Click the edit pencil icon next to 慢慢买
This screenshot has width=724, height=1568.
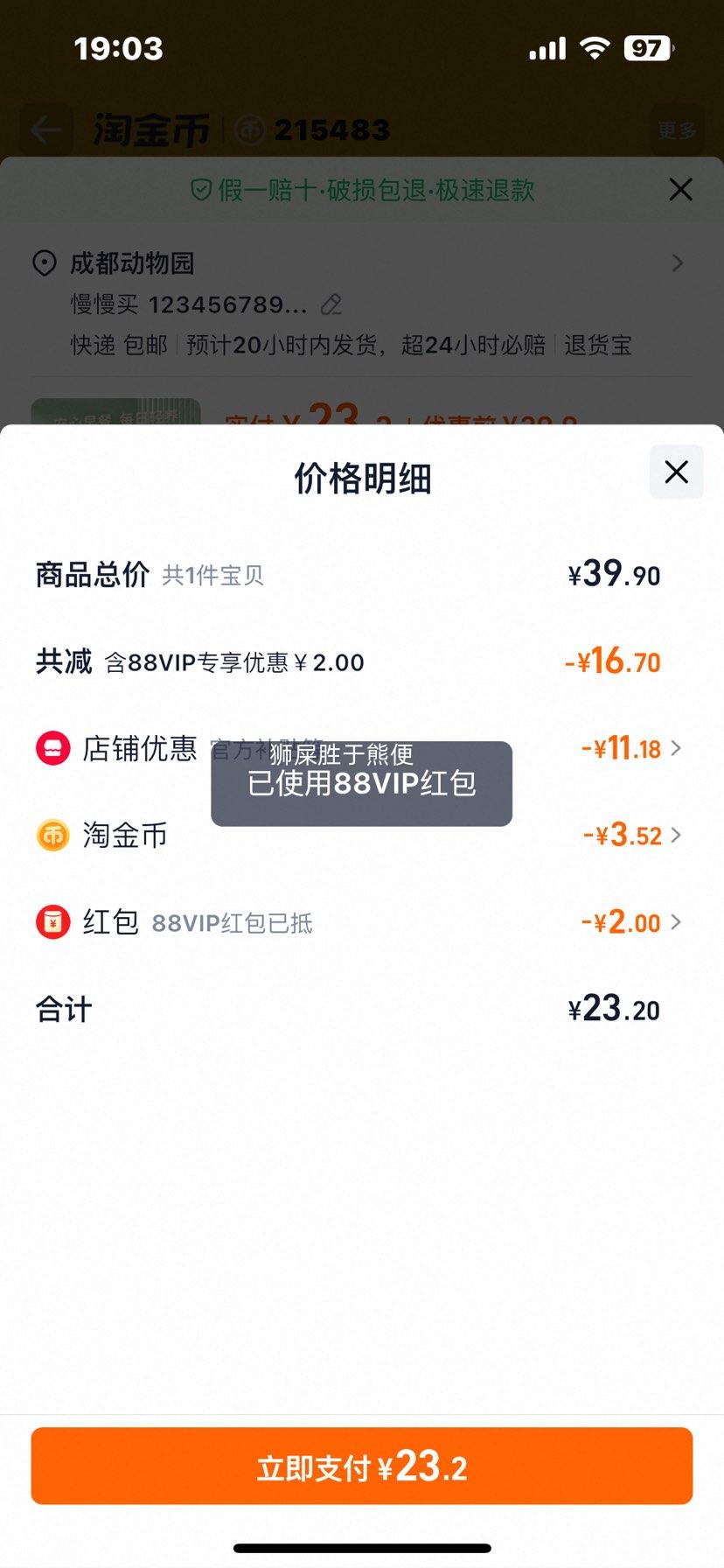click(331, 305)
